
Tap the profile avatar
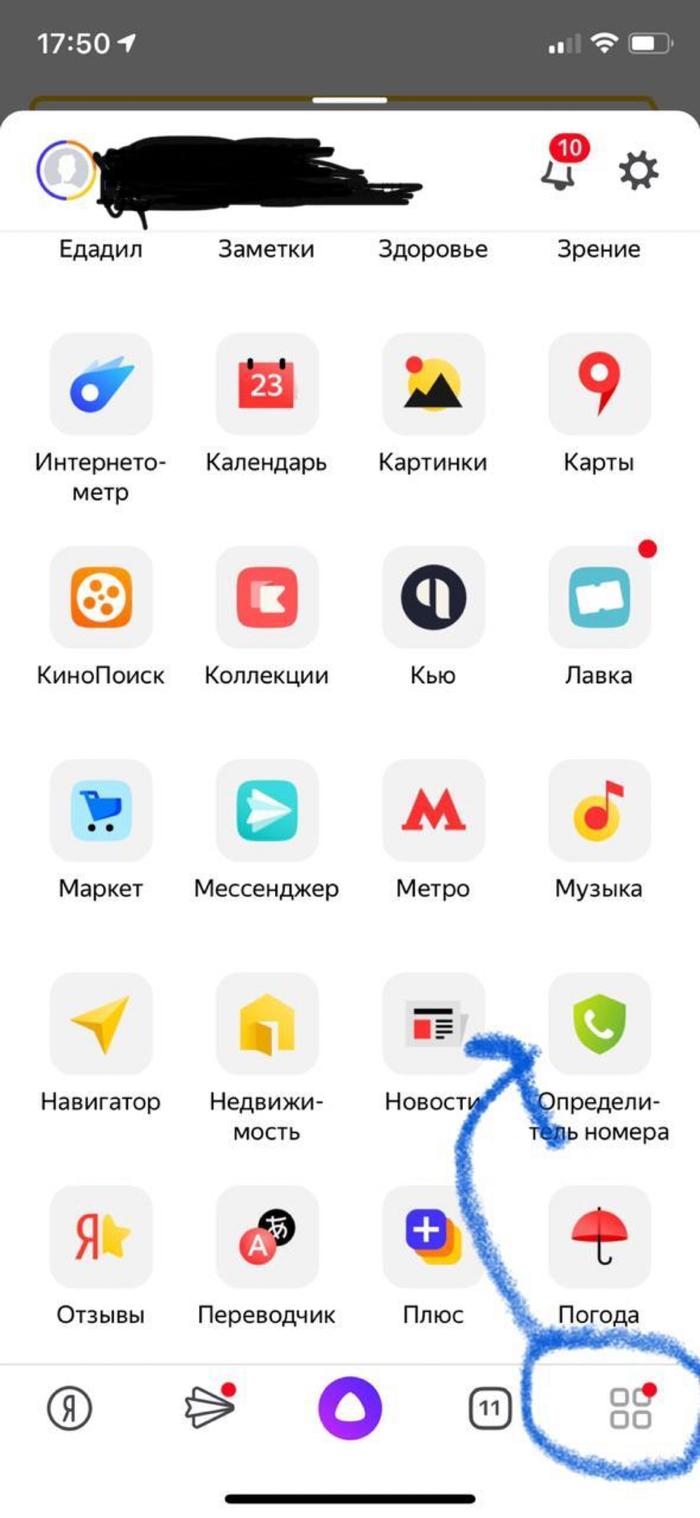66,170
